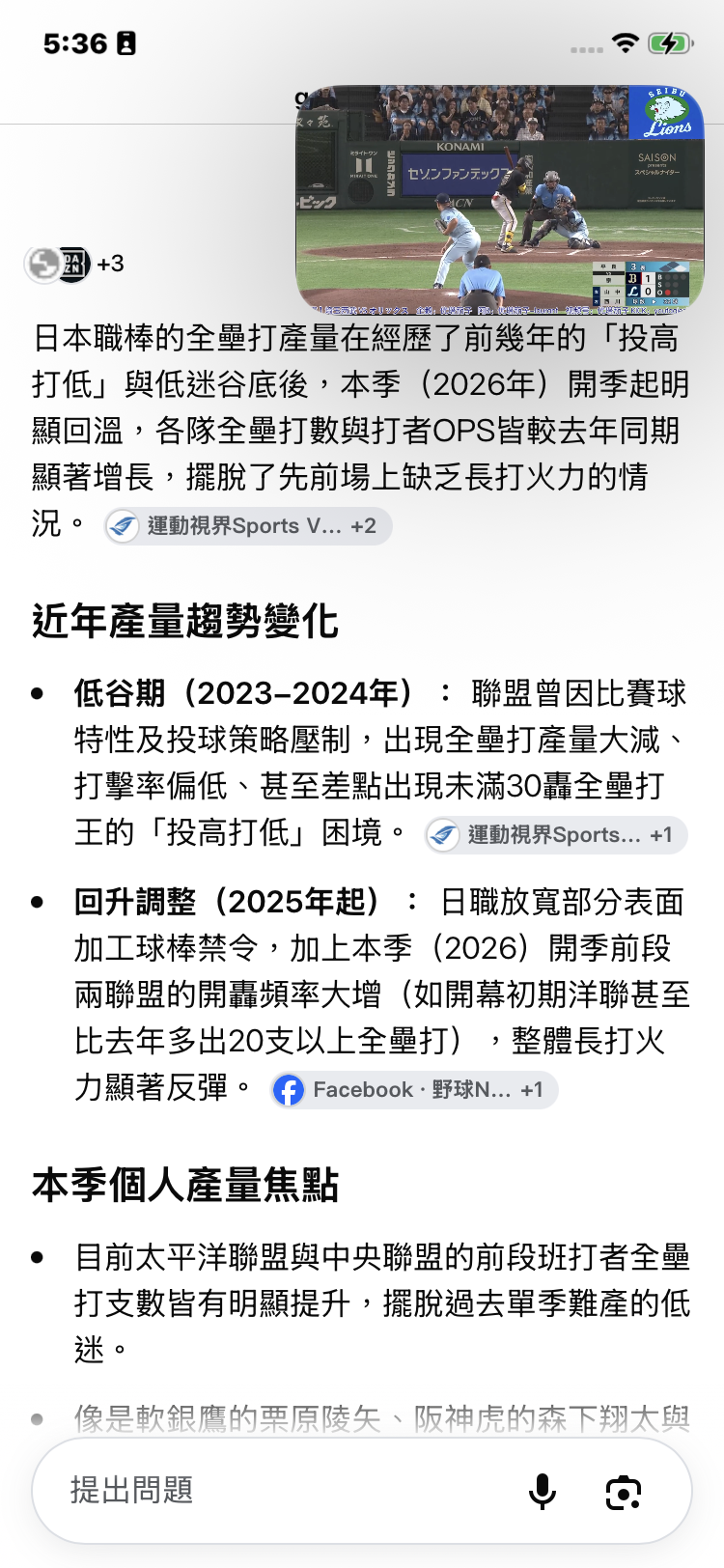Tap the 提出問題 input field
Screen dimensions: 724x1568
coord(280,1491)
